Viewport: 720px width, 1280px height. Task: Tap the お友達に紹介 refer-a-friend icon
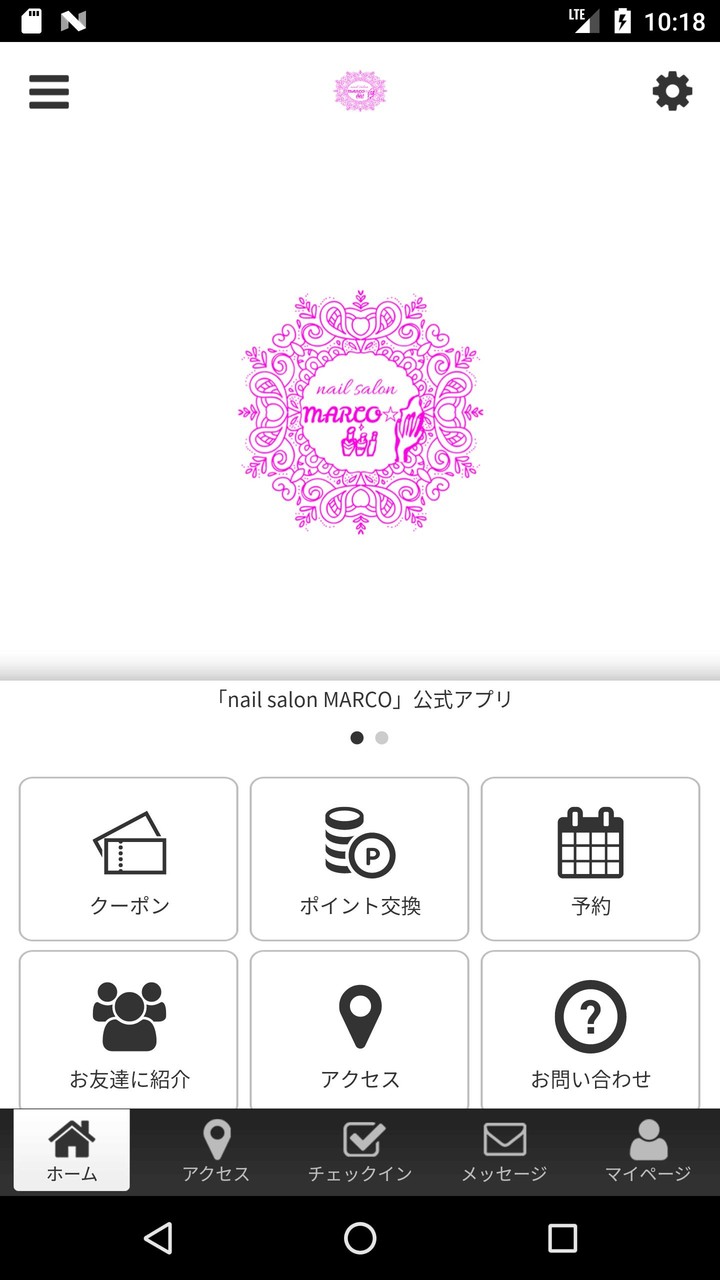(x=128, y=1012)
